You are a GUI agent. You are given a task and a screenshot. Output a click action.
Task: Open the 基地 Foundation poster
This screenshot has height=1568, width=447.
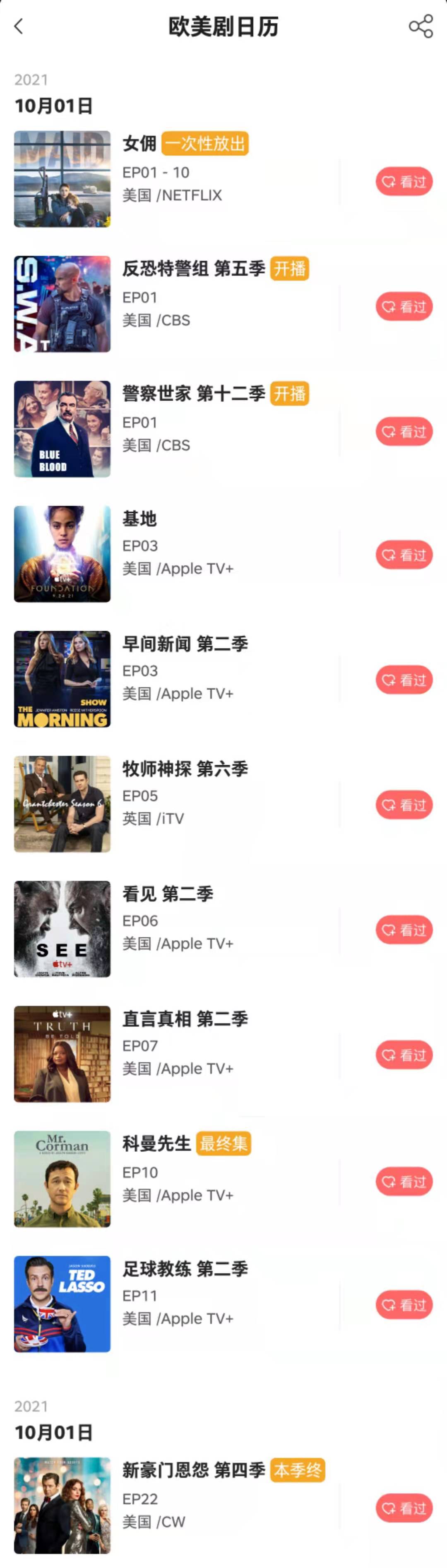(x=62, y=554)
